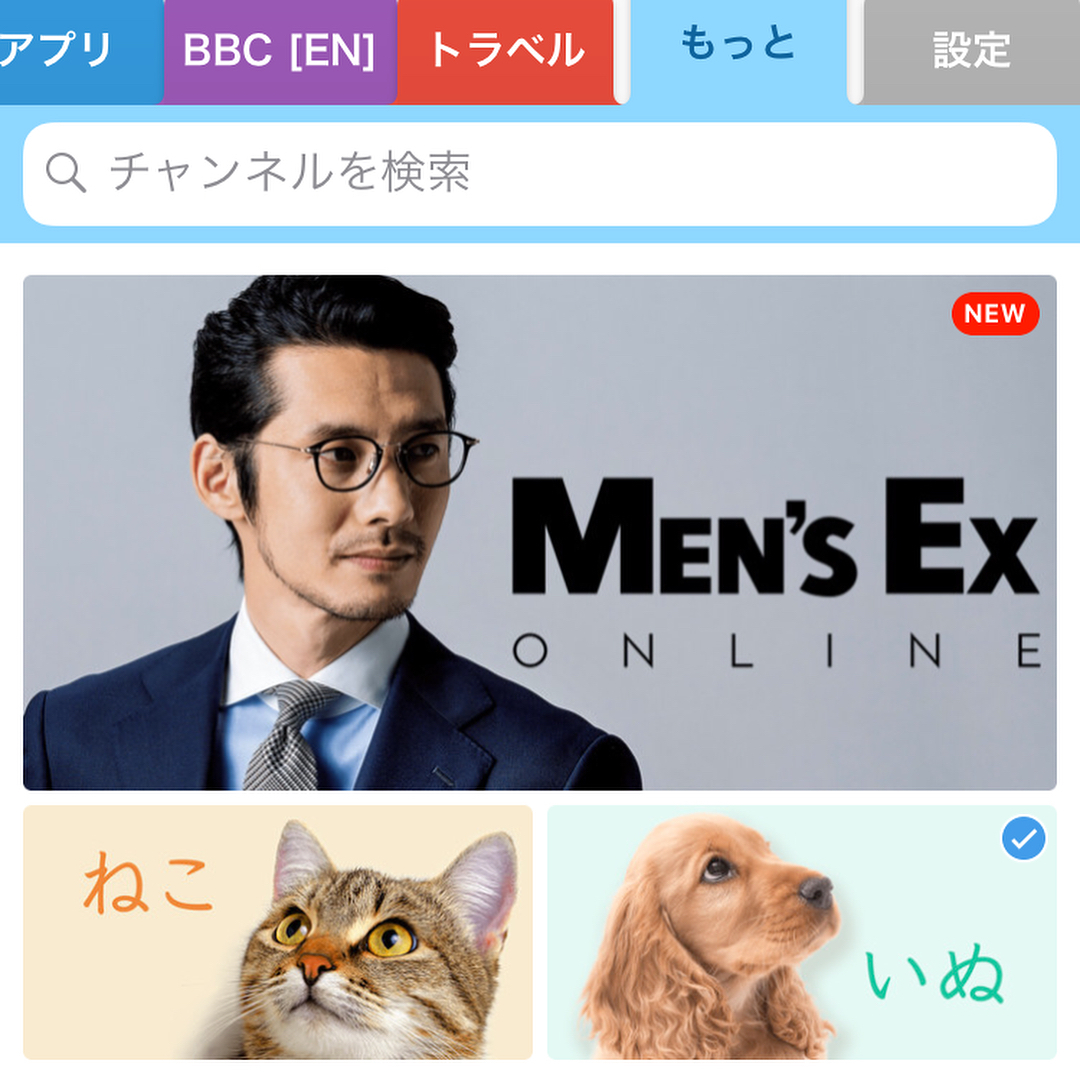Viewport: 1080px width, 1080px height.
Task: Select the もっと tab
Action: (x=738, y=46)
